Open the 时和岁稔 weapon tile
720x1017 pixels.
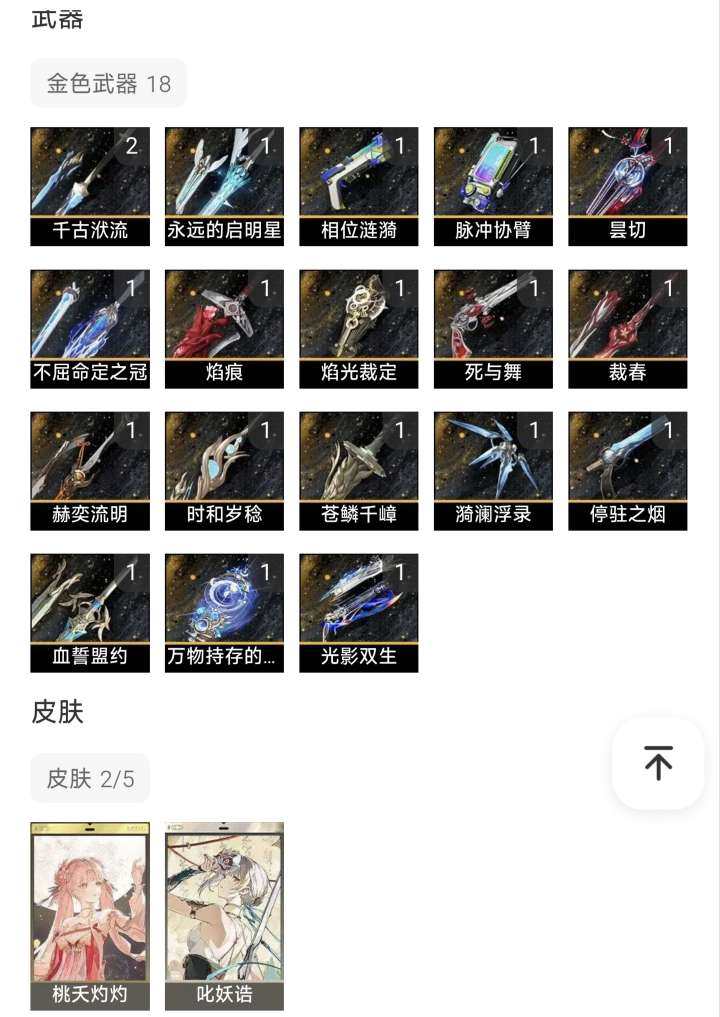tap(224, 471)
